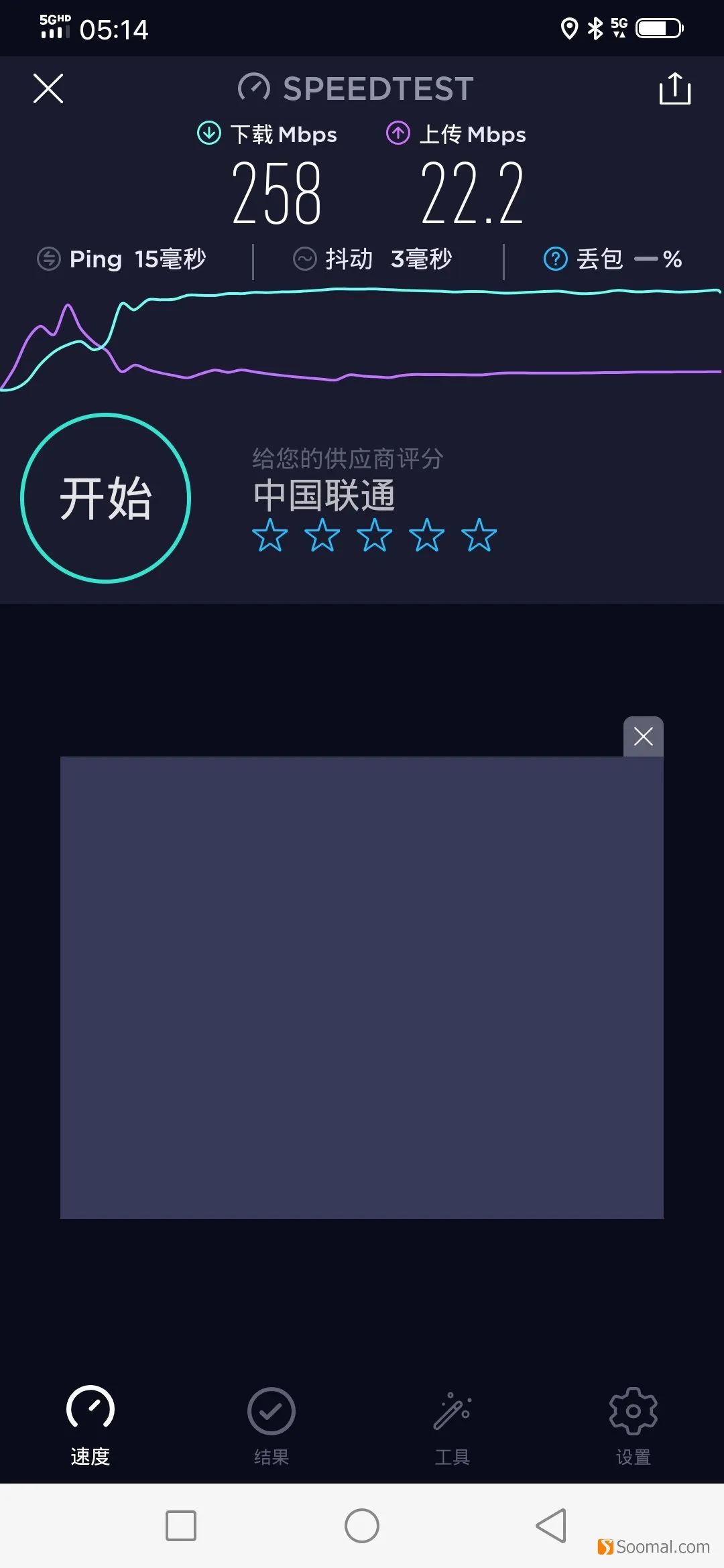Tap the 开始 button to start test
724x1568 pixels.
(106, 498)
